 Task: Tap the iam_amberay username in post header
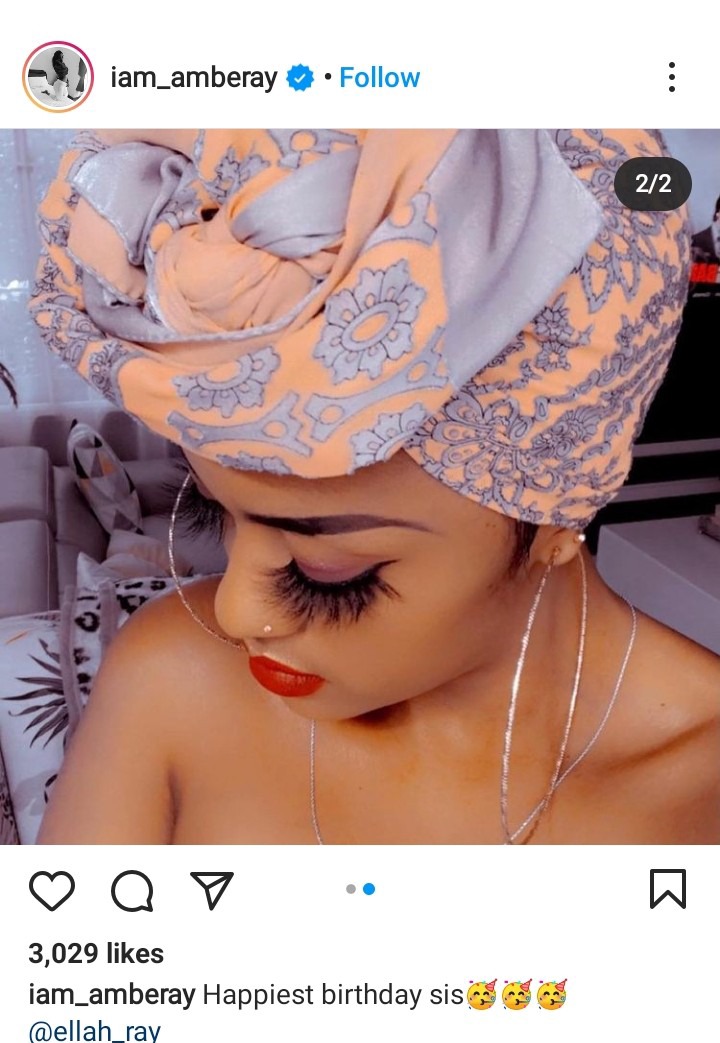193,78
